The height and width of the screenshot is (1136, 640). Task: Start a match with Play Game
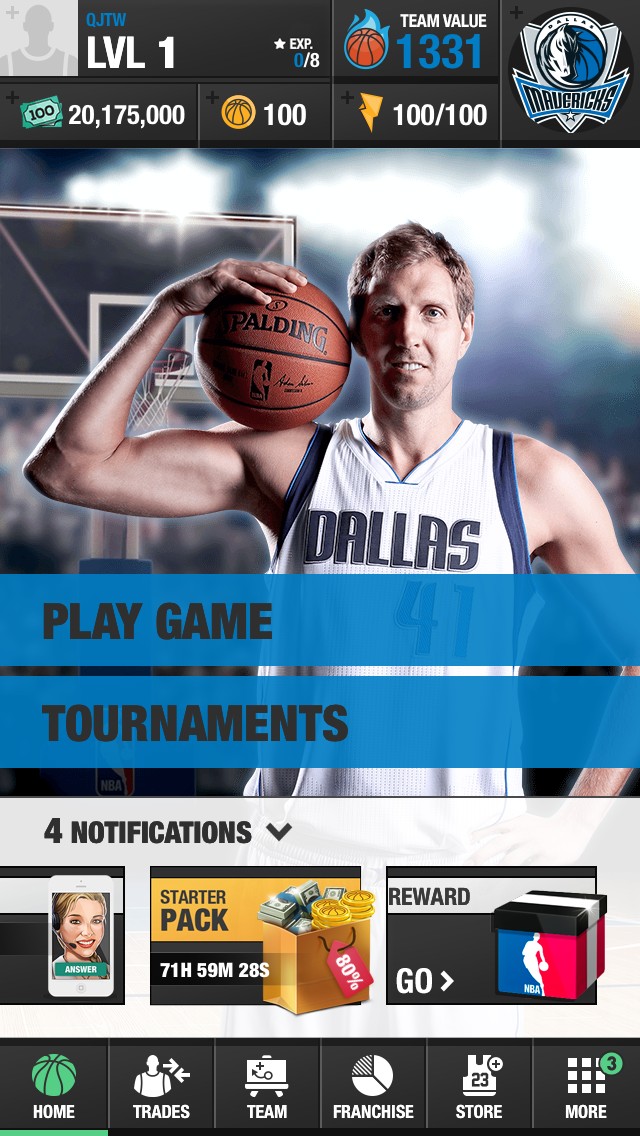coord(320,620)
